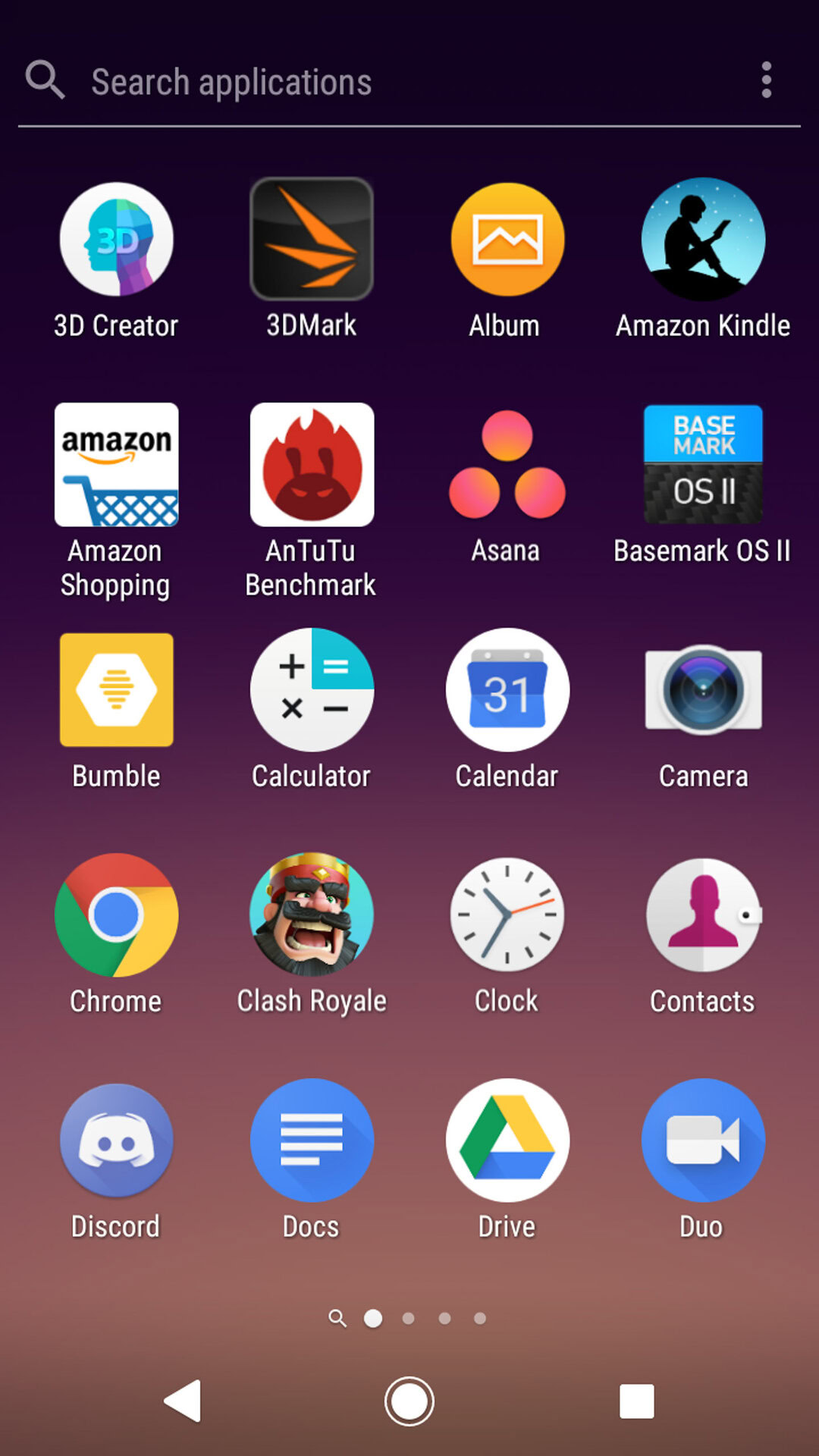The image size is (819, 1456).
Task: Open the Album app
Action: point(507,240)
